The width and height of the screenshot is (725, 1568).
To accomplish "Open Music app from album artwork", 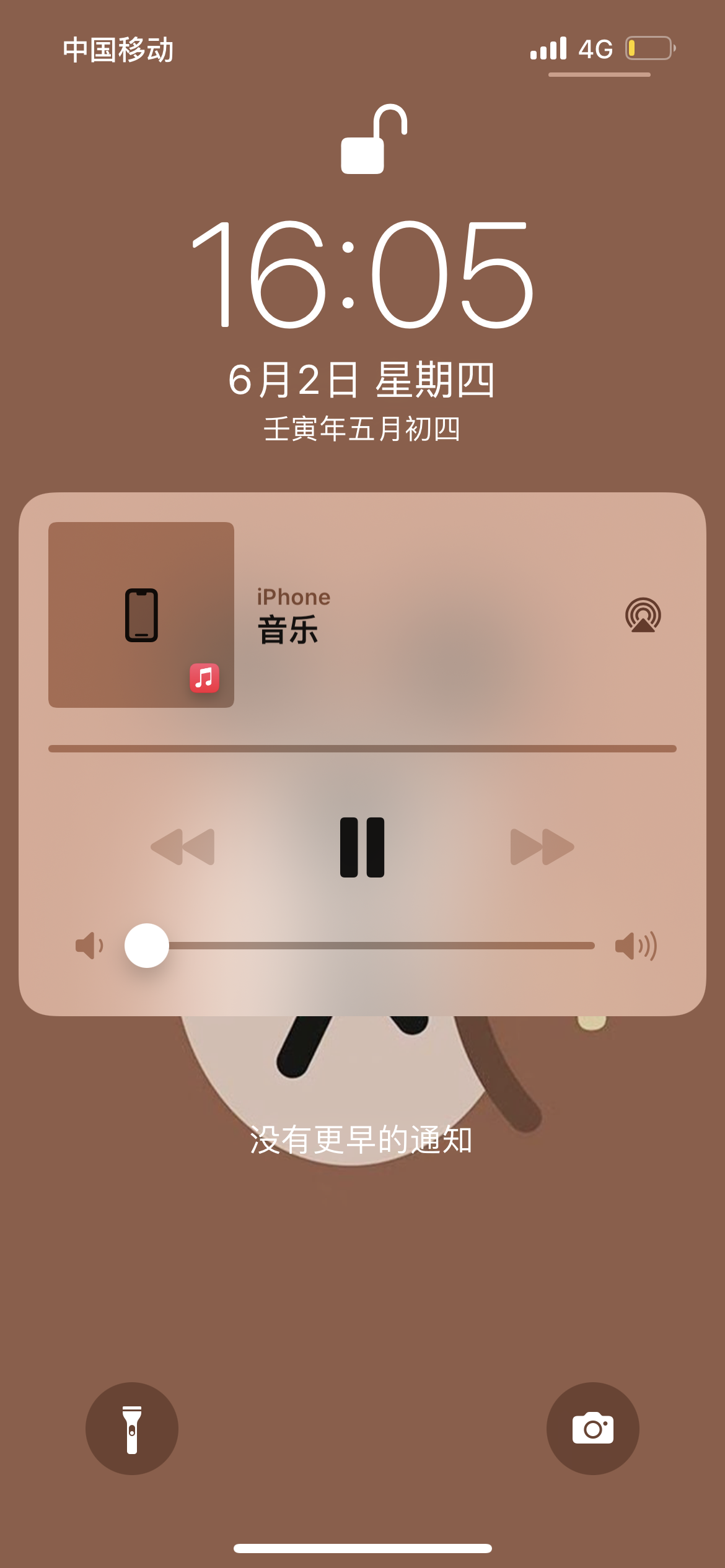I will (x=141, y=615).
